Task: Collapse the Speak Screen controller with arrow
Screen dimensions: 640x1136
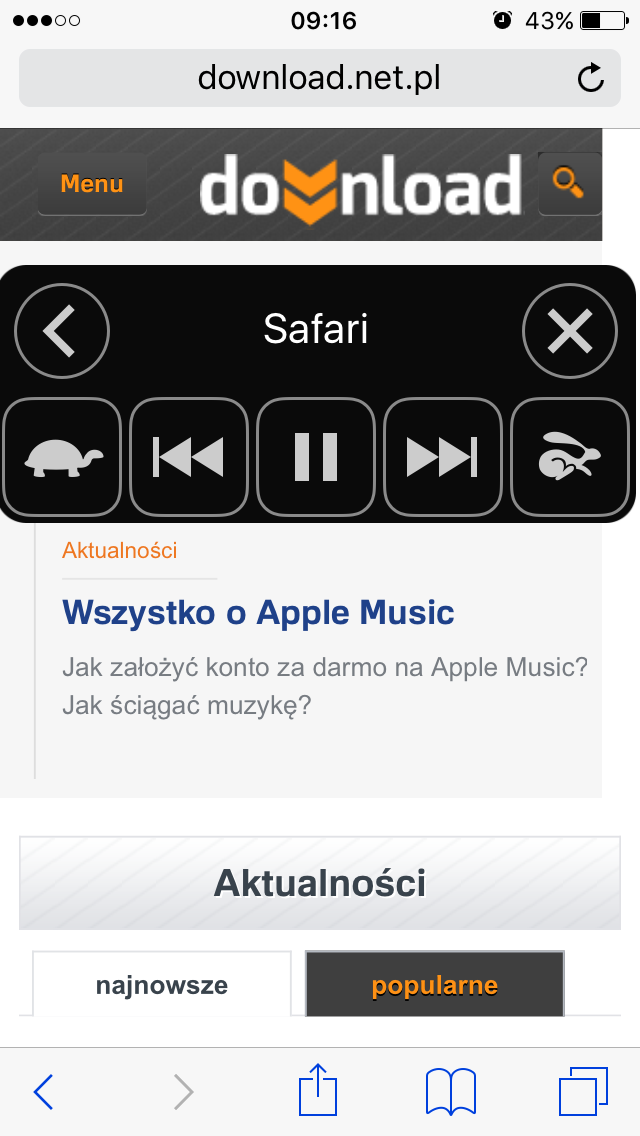Action: point(62,331)
